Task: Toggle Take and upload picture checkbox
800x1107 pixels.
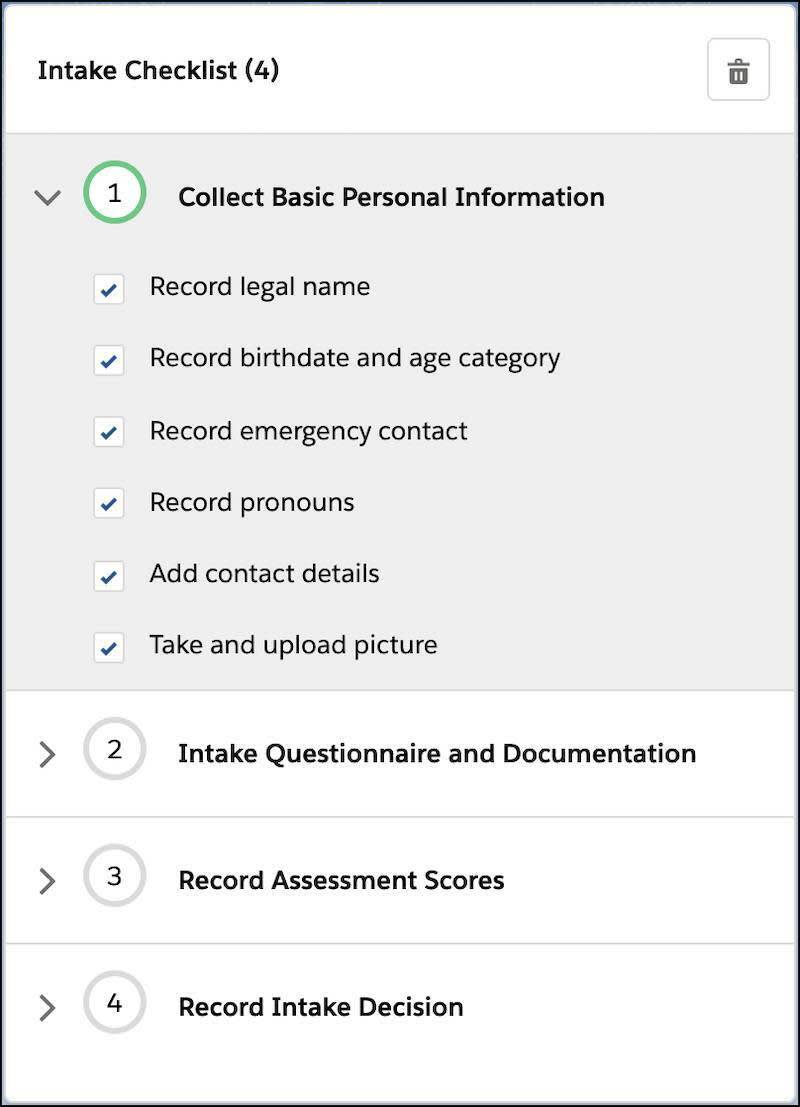Action: [x=109, y=647]
